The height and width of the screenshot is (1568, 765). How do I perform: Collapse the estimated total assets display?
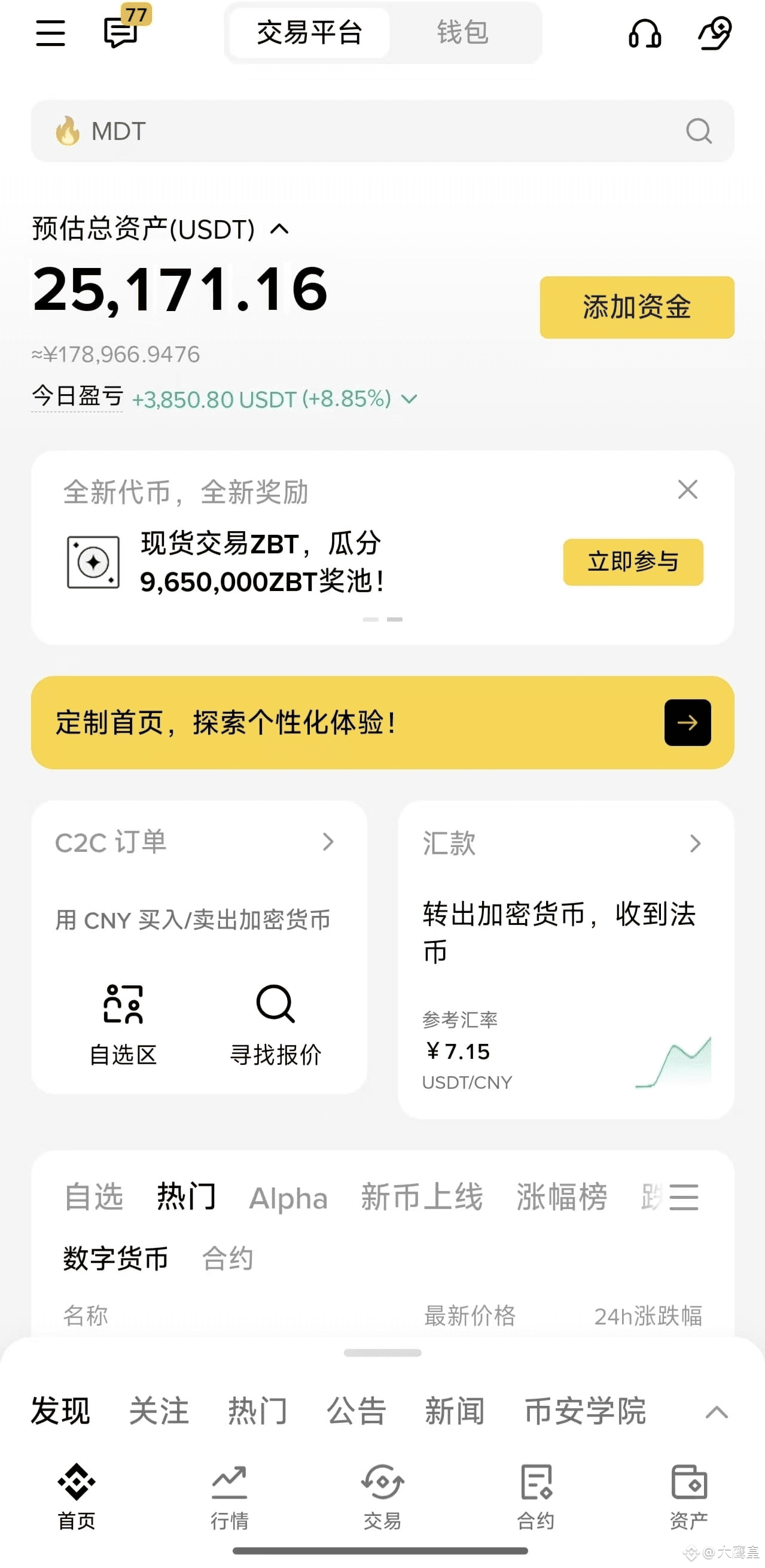(279, 230)
